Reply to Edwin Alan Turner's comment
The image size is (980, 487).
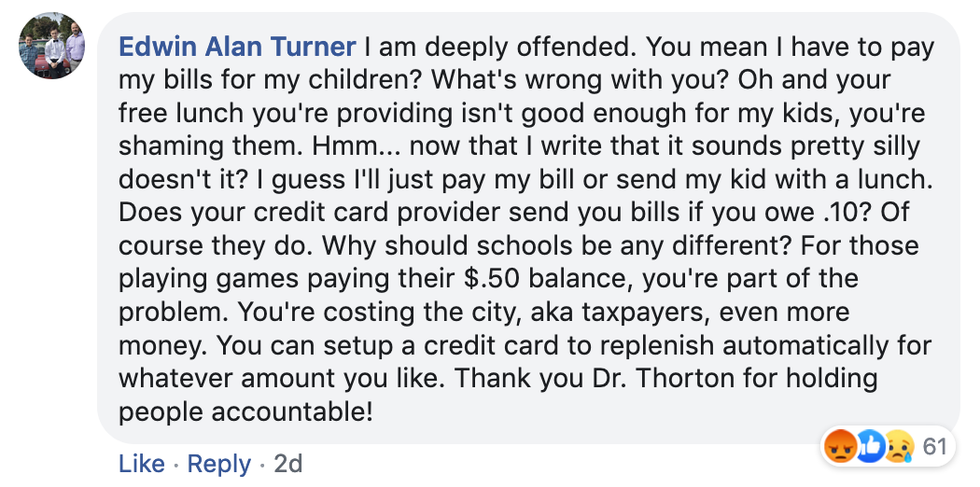219,464
